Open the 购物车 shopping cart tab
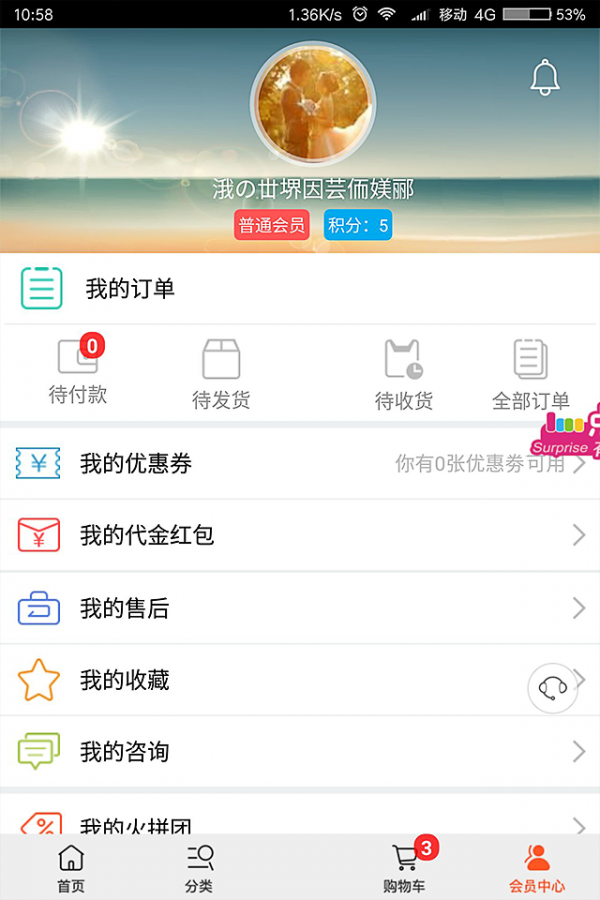Screen dimensions: 600x900 coord(405,868)
